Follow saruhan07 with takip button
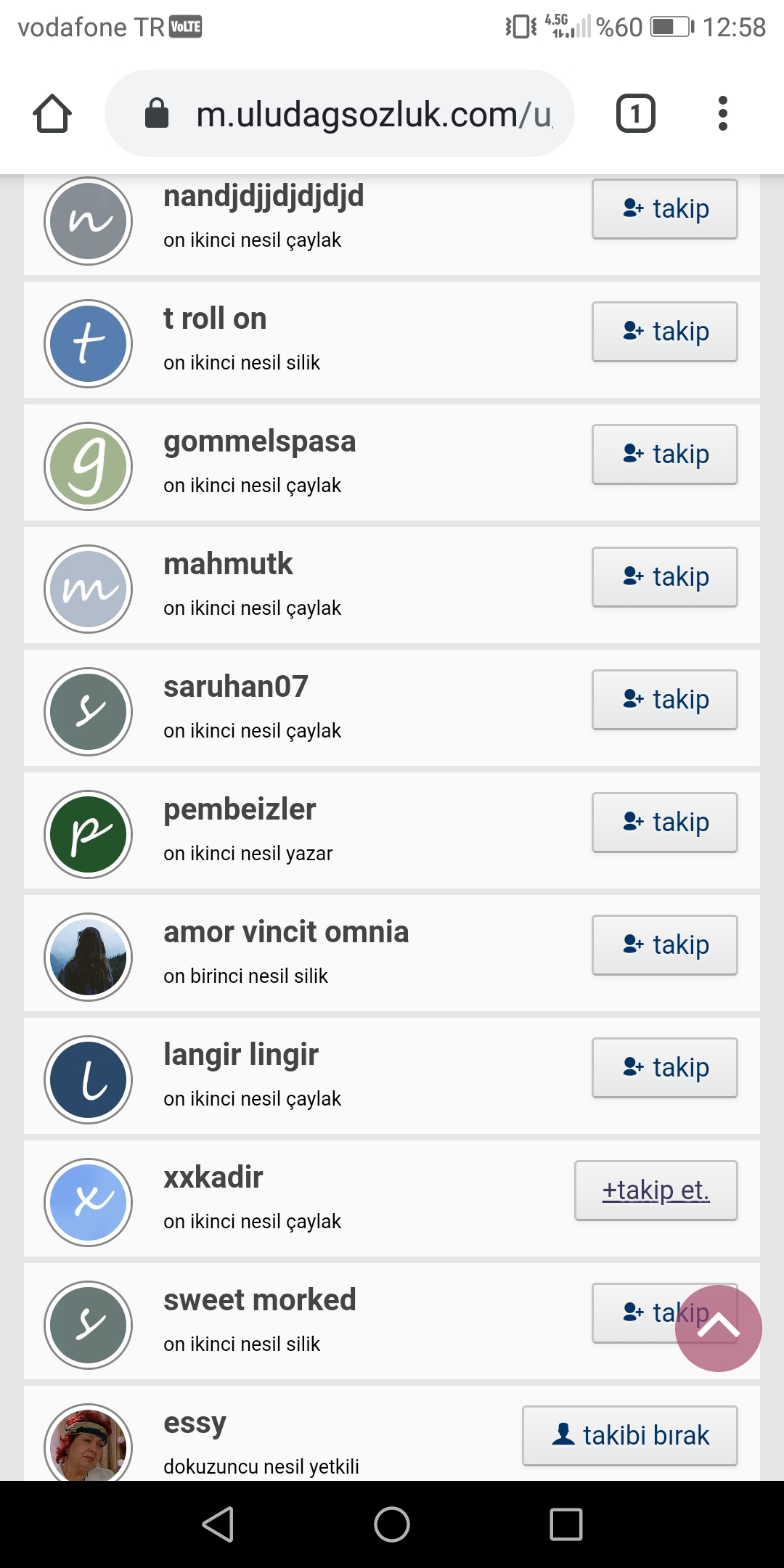 tap(665, 700)
